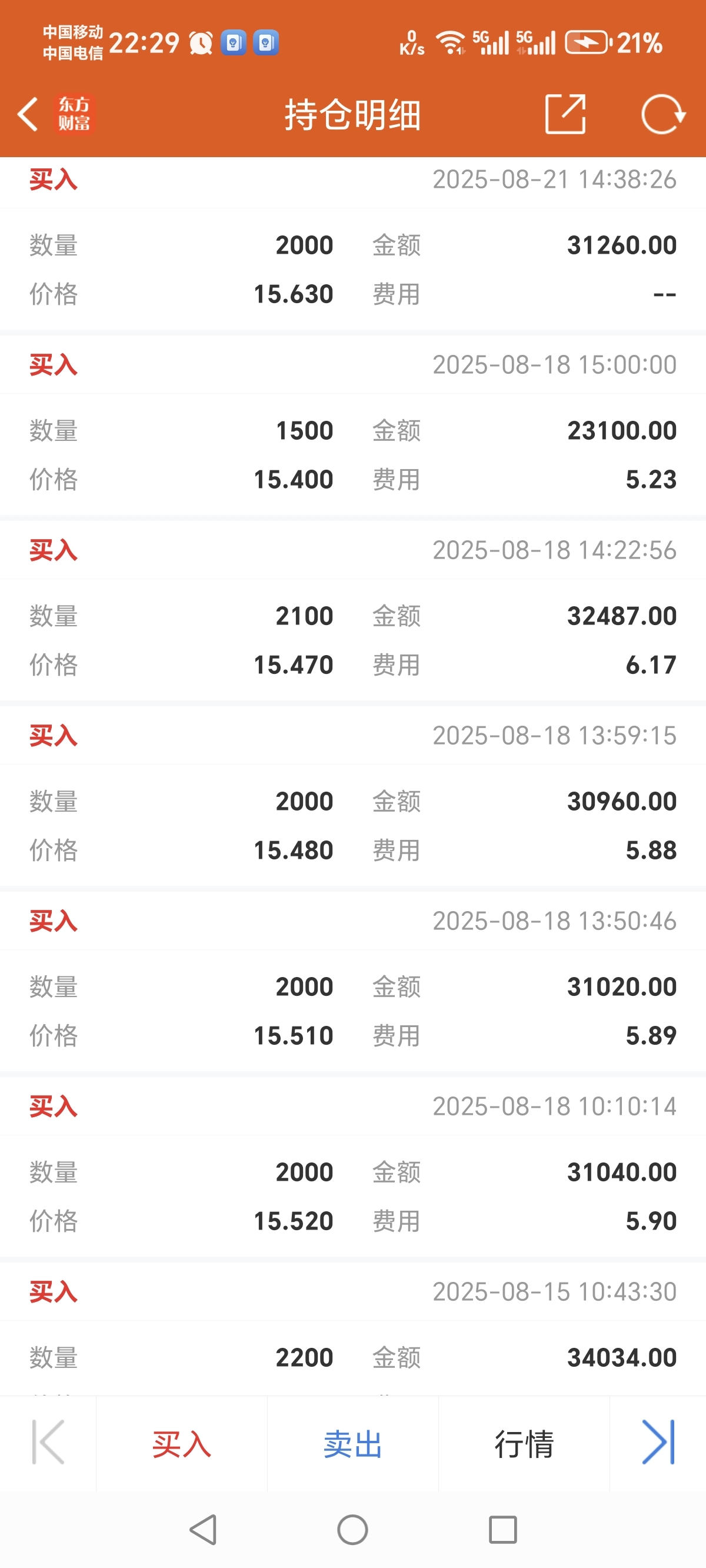Tap the system home button

[x=352, y=1530]
